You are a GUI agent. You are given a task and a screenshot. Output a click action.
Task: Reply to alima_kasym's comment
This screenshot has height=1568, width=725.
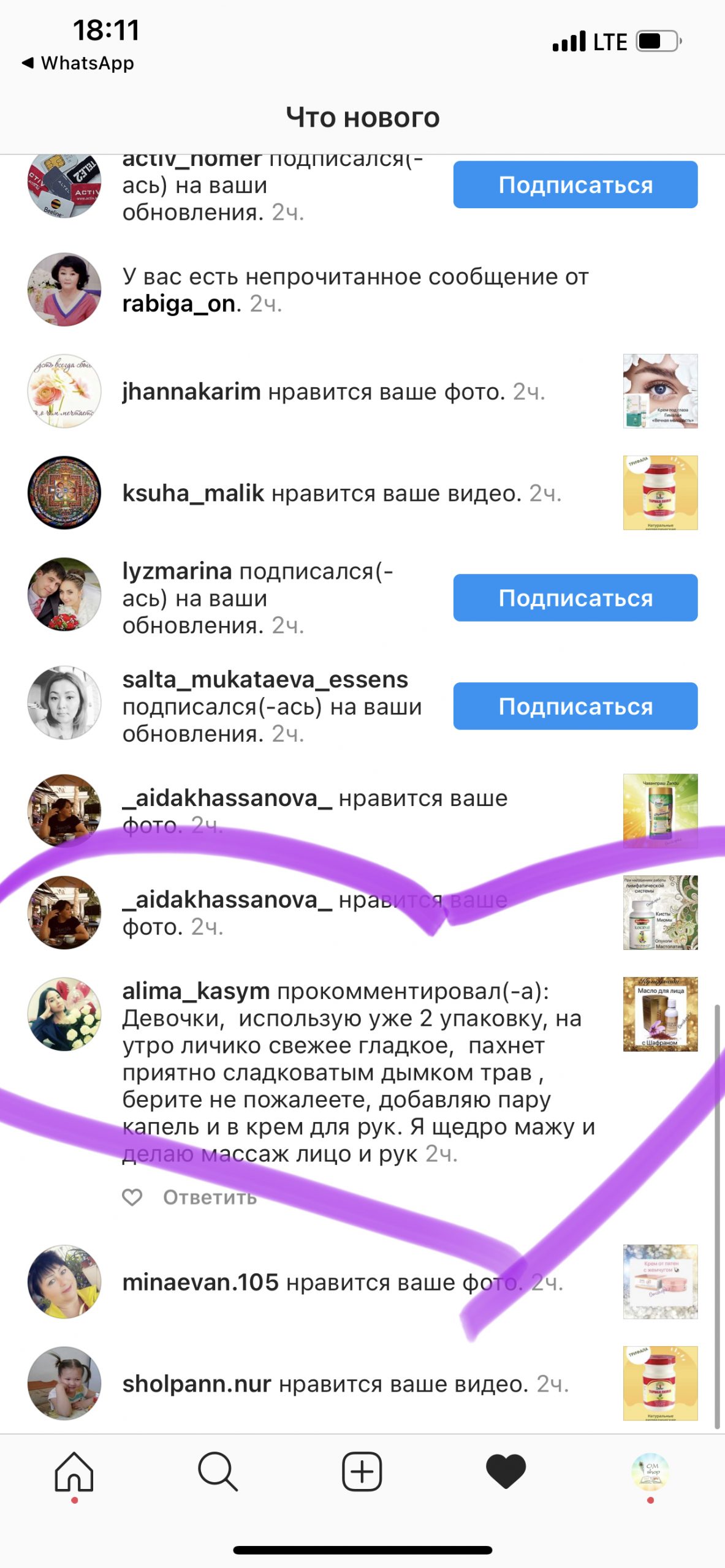tap(210, 1197)
